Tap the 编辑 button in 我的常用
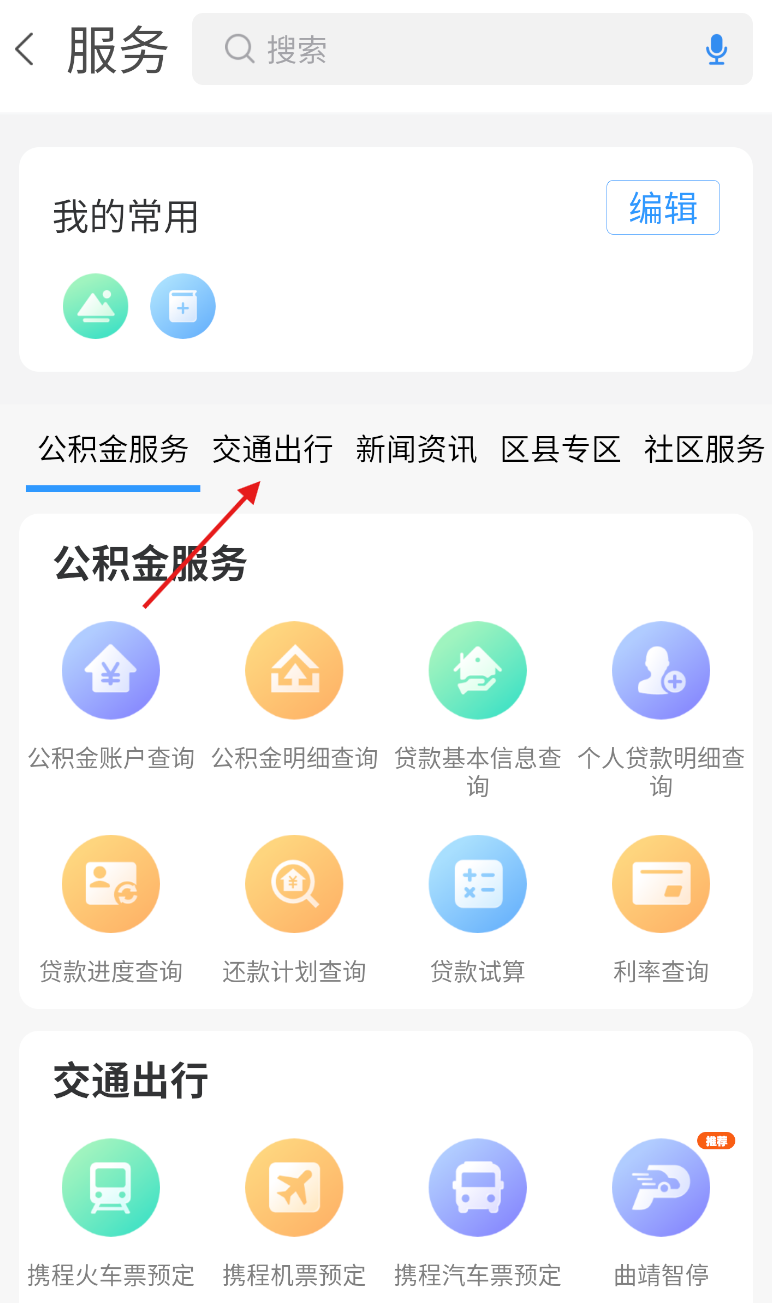Image resolution: width=772 pixels, height=1303 pixels. tap(663, 208)
